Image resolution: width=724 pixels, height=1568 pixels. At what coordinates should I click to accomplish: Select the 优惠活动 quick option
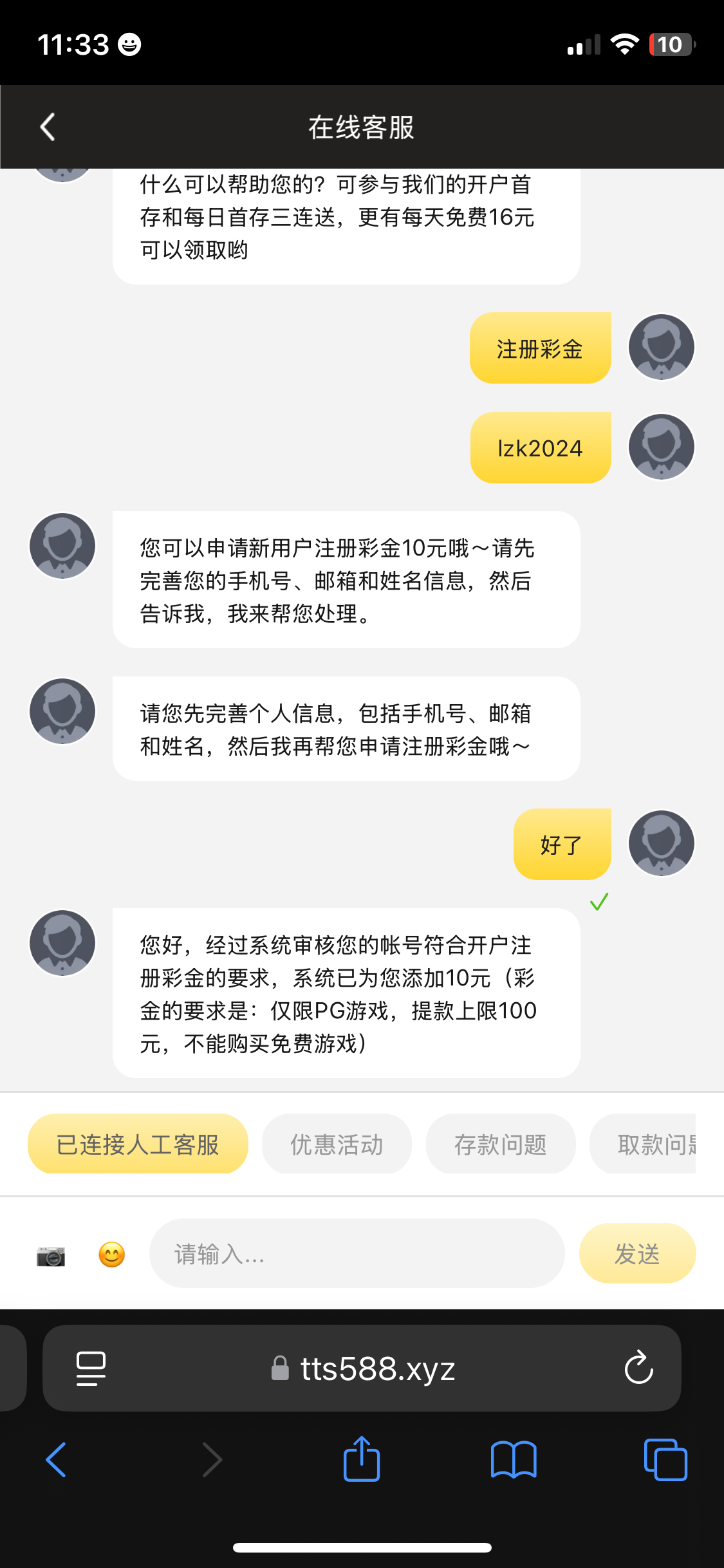click(x=337, y=1144)
